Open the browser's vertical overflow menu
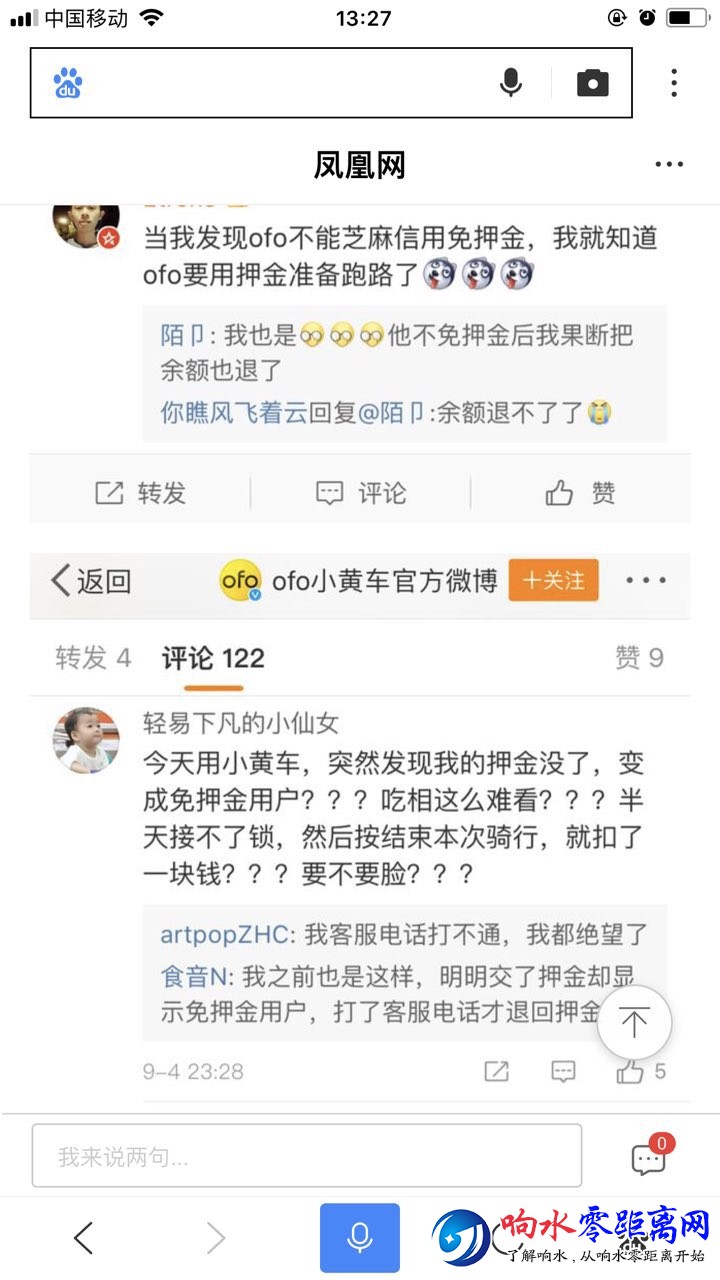The height and width of the screenshot is (1280, 720). 674,83
